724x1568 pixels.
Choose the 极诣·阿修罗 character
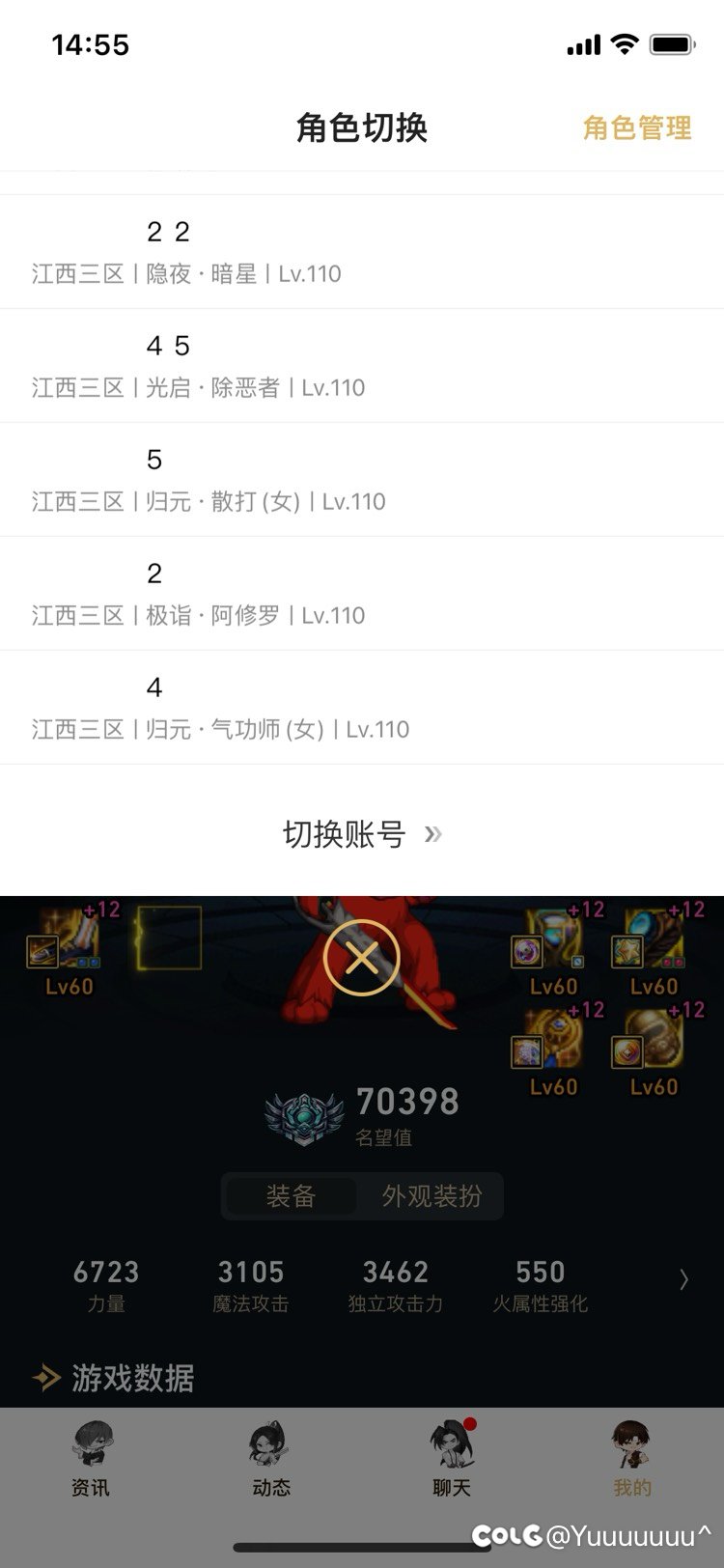[x=362, y=595]
